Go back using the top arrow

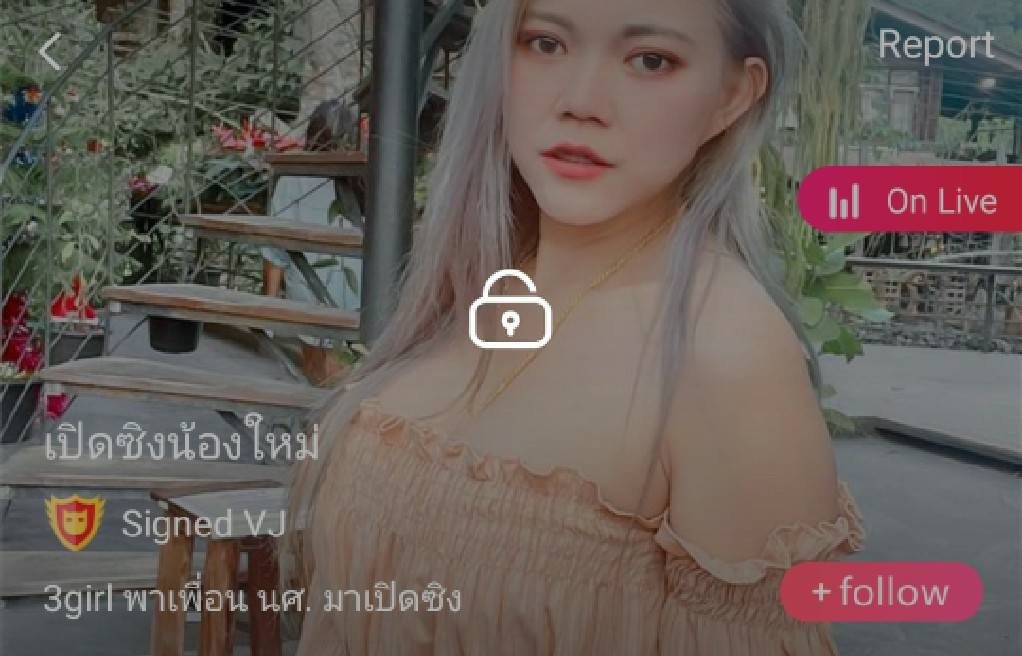50,52
